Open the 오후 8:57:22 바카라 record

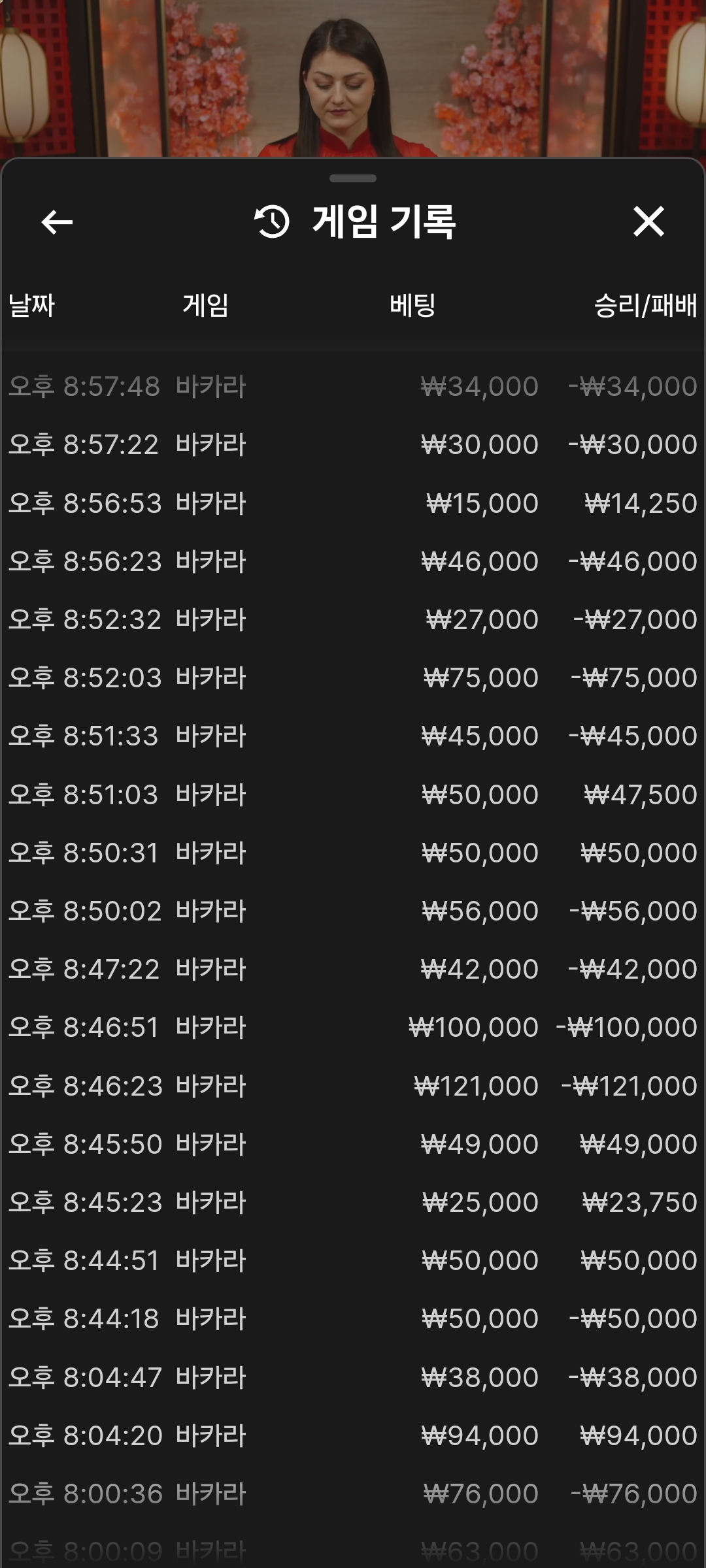point(353,445)
